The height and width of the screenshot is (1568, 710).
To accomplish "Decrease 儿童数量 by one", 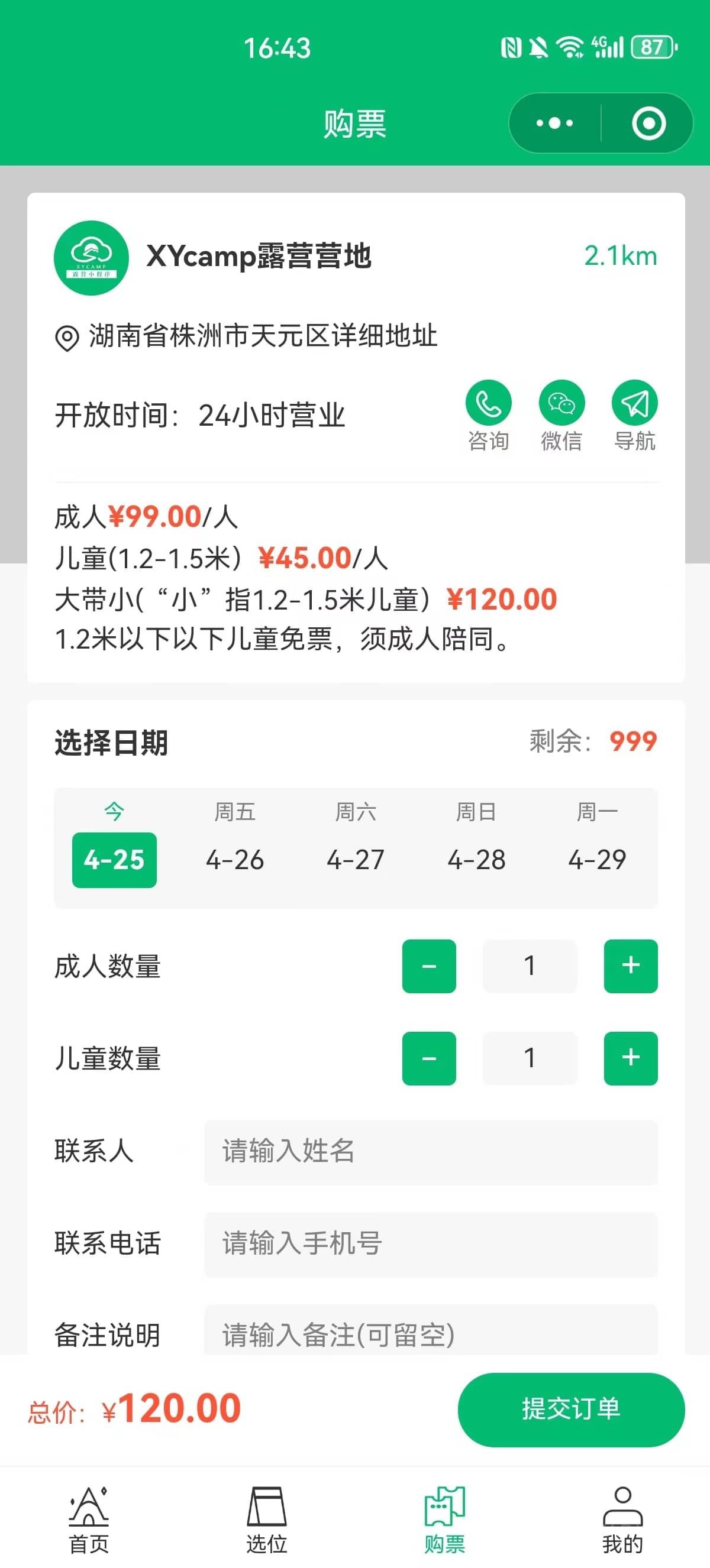I will click(x=429, y=1058).
